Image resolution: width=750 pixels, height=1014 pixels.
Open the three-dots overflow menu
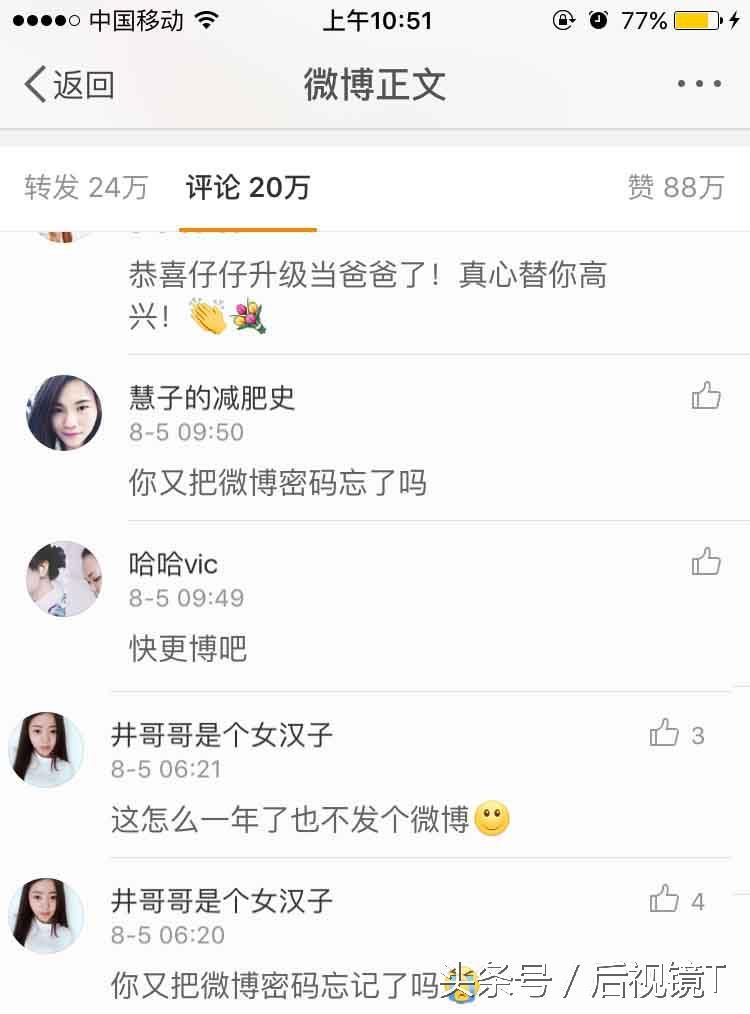click(699, 84)
